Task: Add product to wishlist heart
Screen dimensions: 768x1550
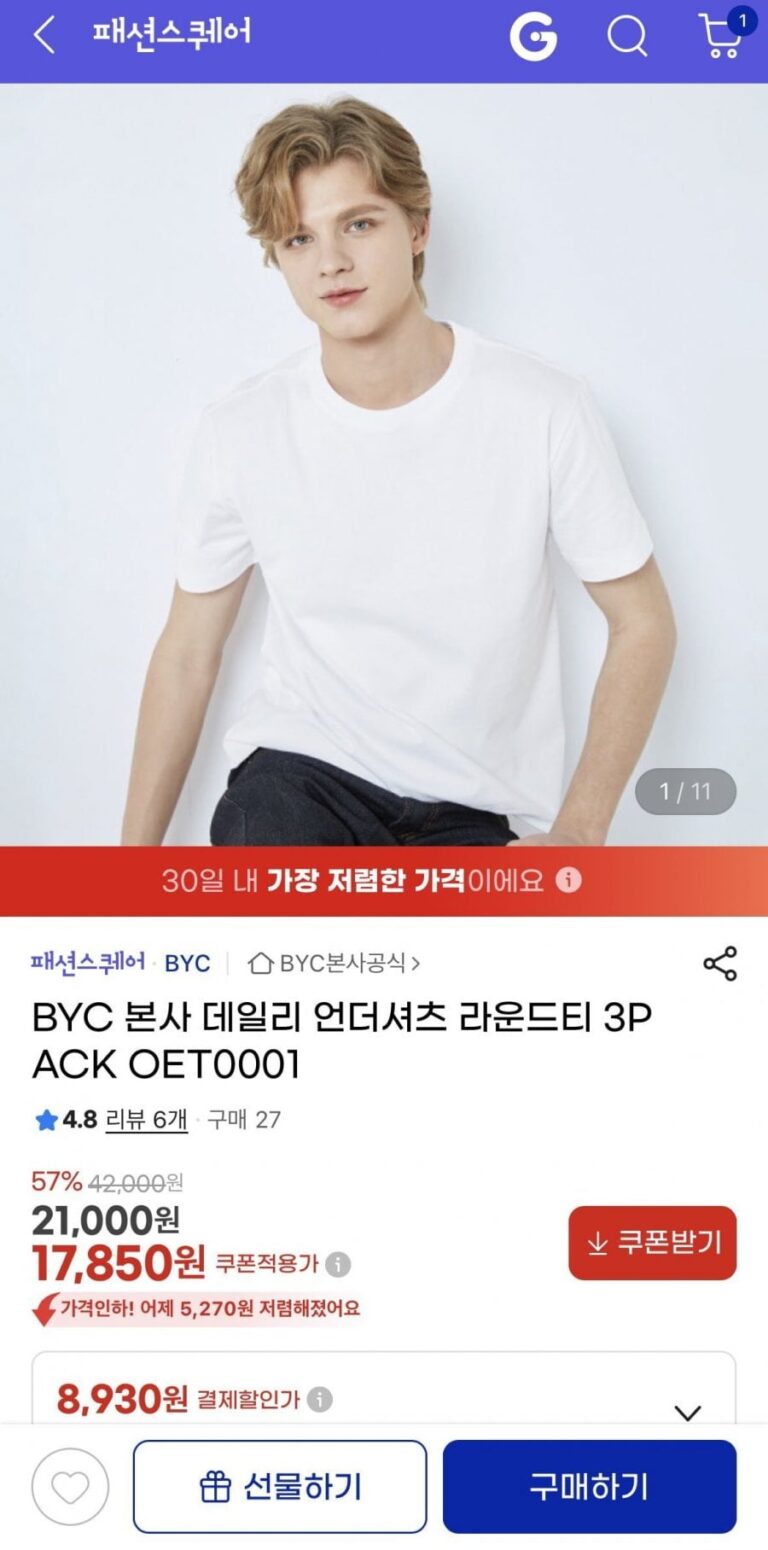Action: 70,1487
